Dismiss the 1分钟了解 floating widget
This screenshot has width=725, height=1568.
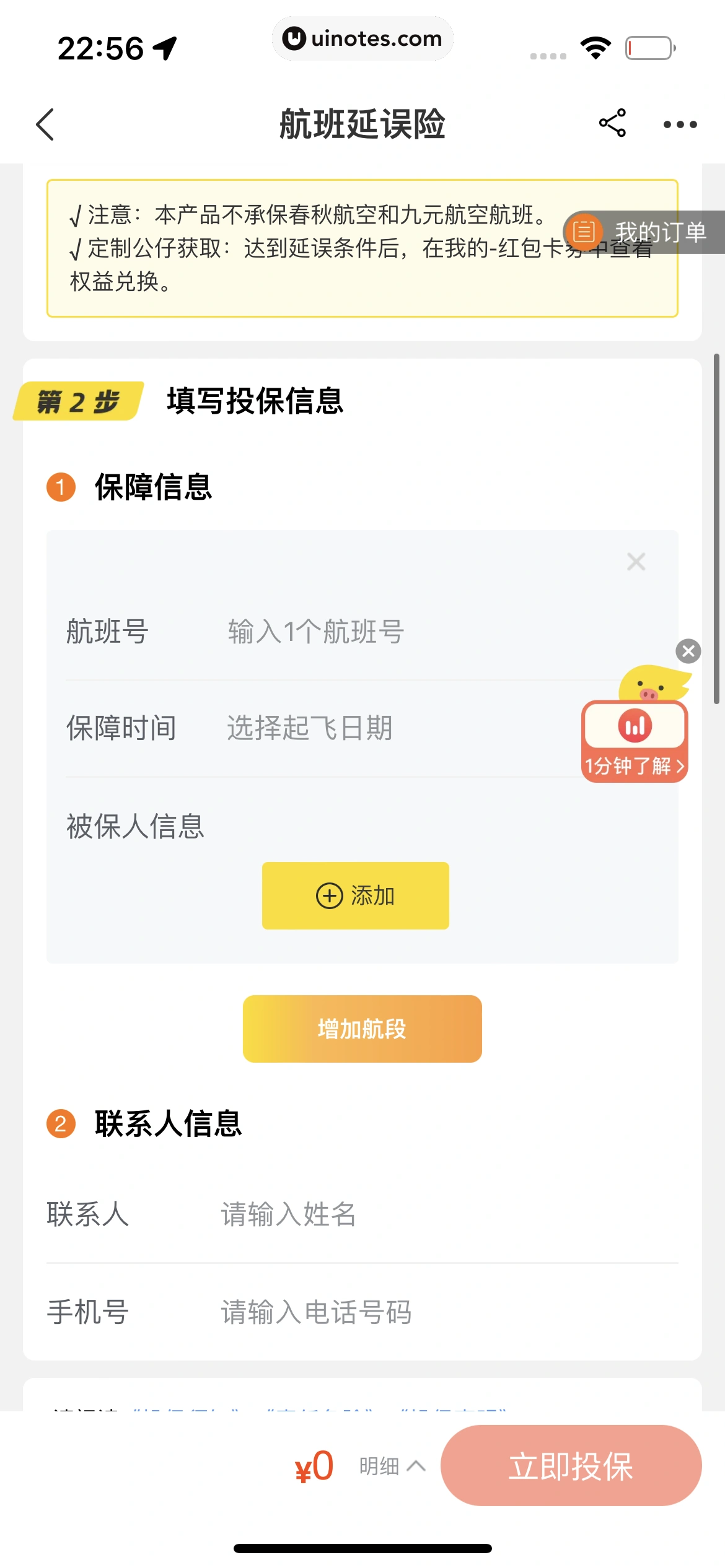coord(688,651)
